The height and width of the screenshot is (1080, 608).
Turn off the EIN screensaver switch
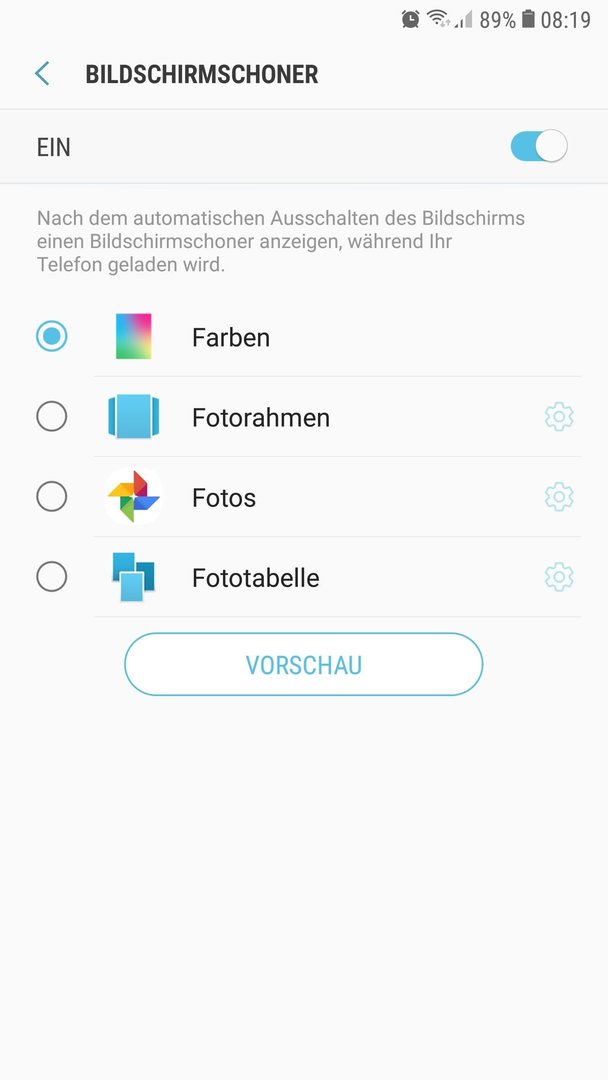[x=538, y=146]
